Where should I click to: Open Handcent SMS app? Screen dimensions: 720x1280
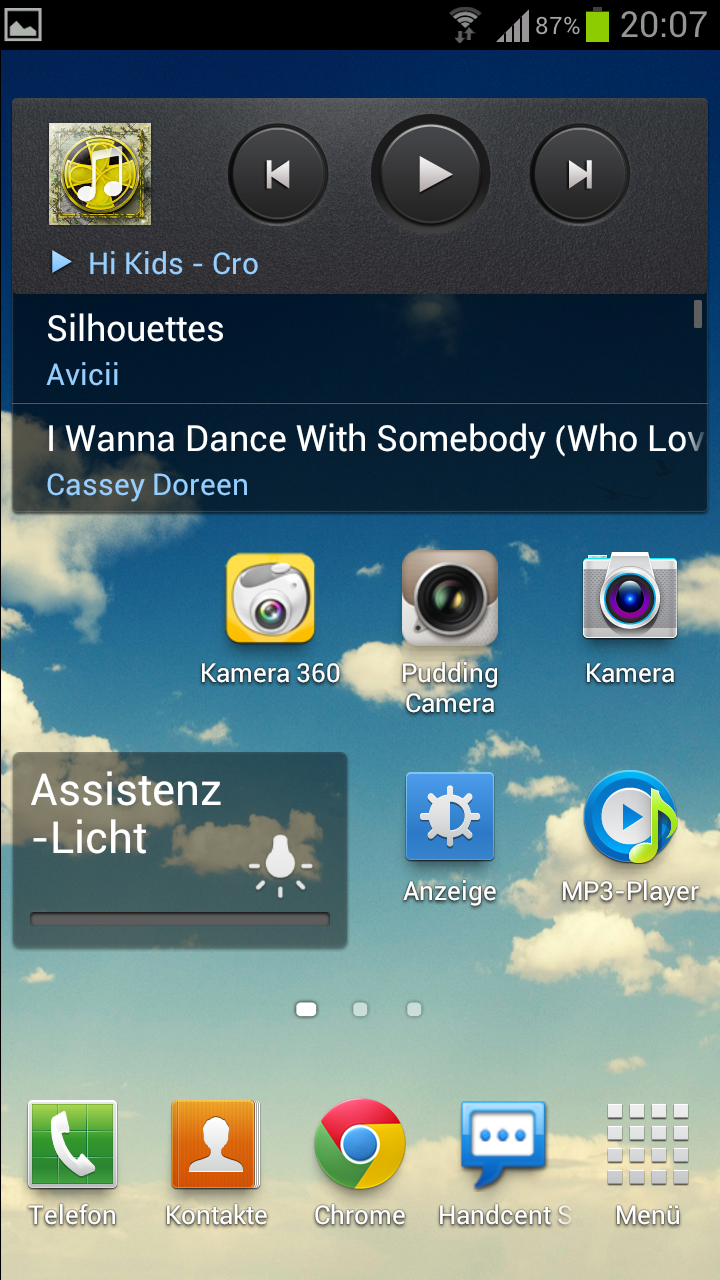(x=504, y=1163)
